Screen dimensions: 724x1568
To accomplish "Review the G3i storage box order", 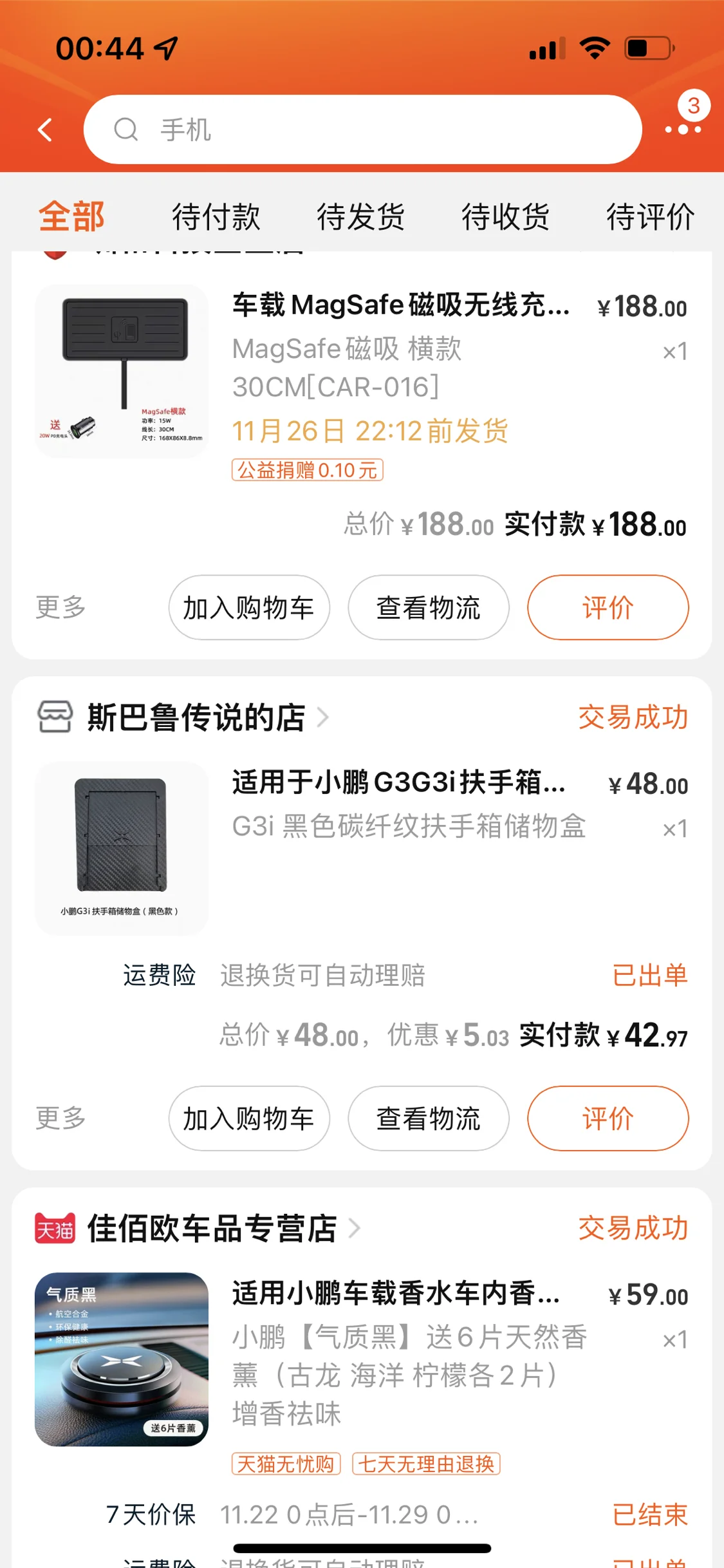I will 608,1119.
